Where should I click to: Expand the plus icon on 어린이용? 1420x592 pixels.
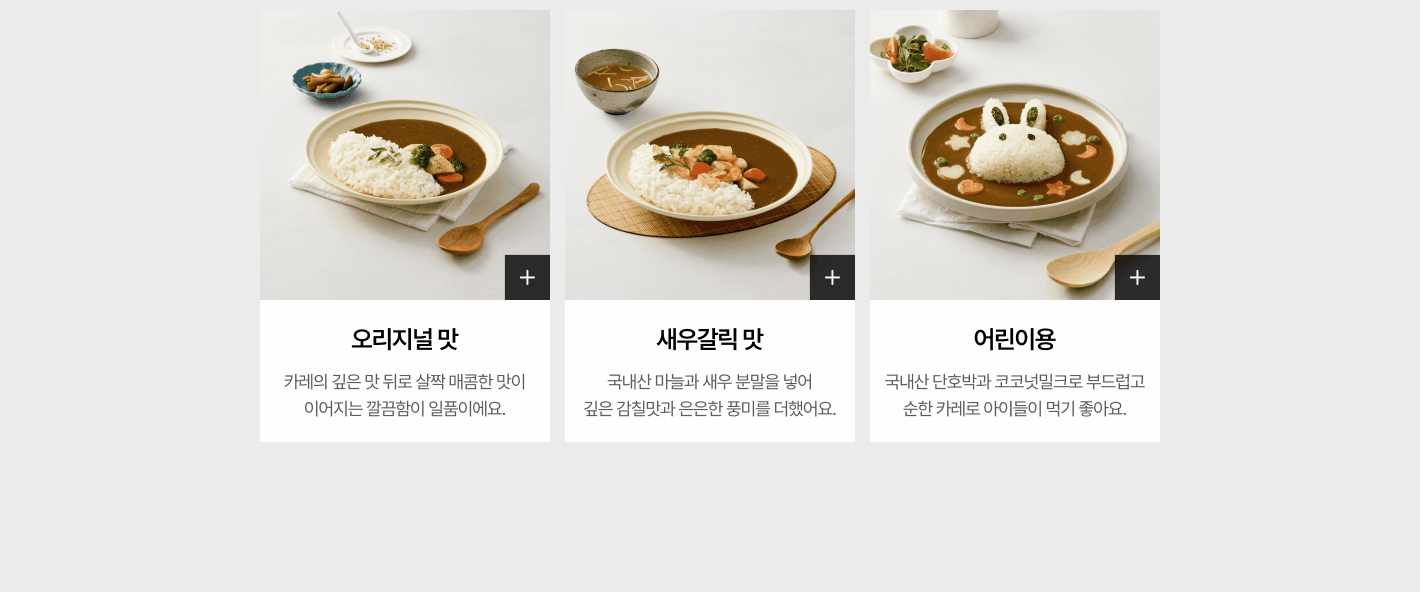(1137, 277)
